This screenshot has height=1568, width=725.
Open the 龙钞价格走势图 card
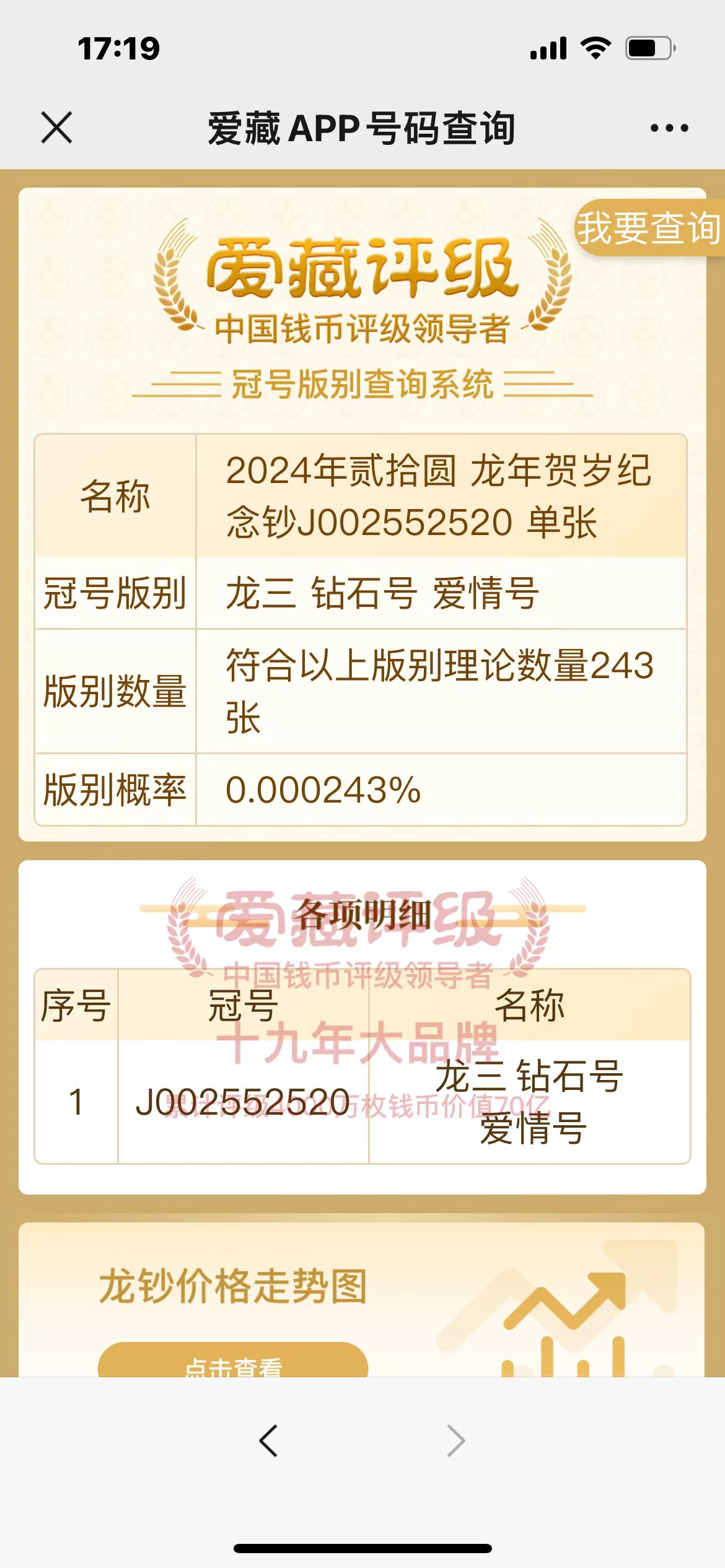point(362,1300)
